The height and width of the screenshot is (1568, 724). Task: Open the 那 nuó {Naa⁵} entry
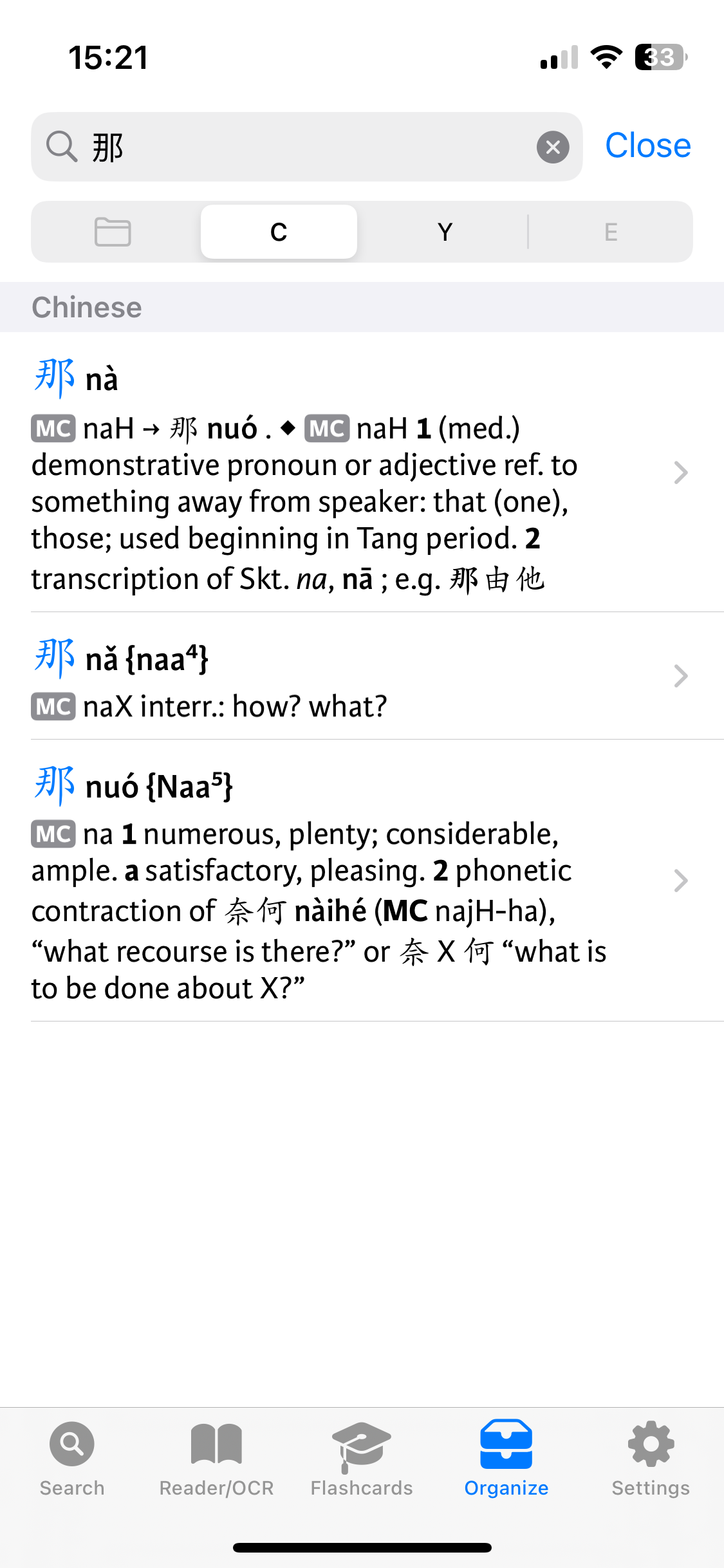point(362,881)
